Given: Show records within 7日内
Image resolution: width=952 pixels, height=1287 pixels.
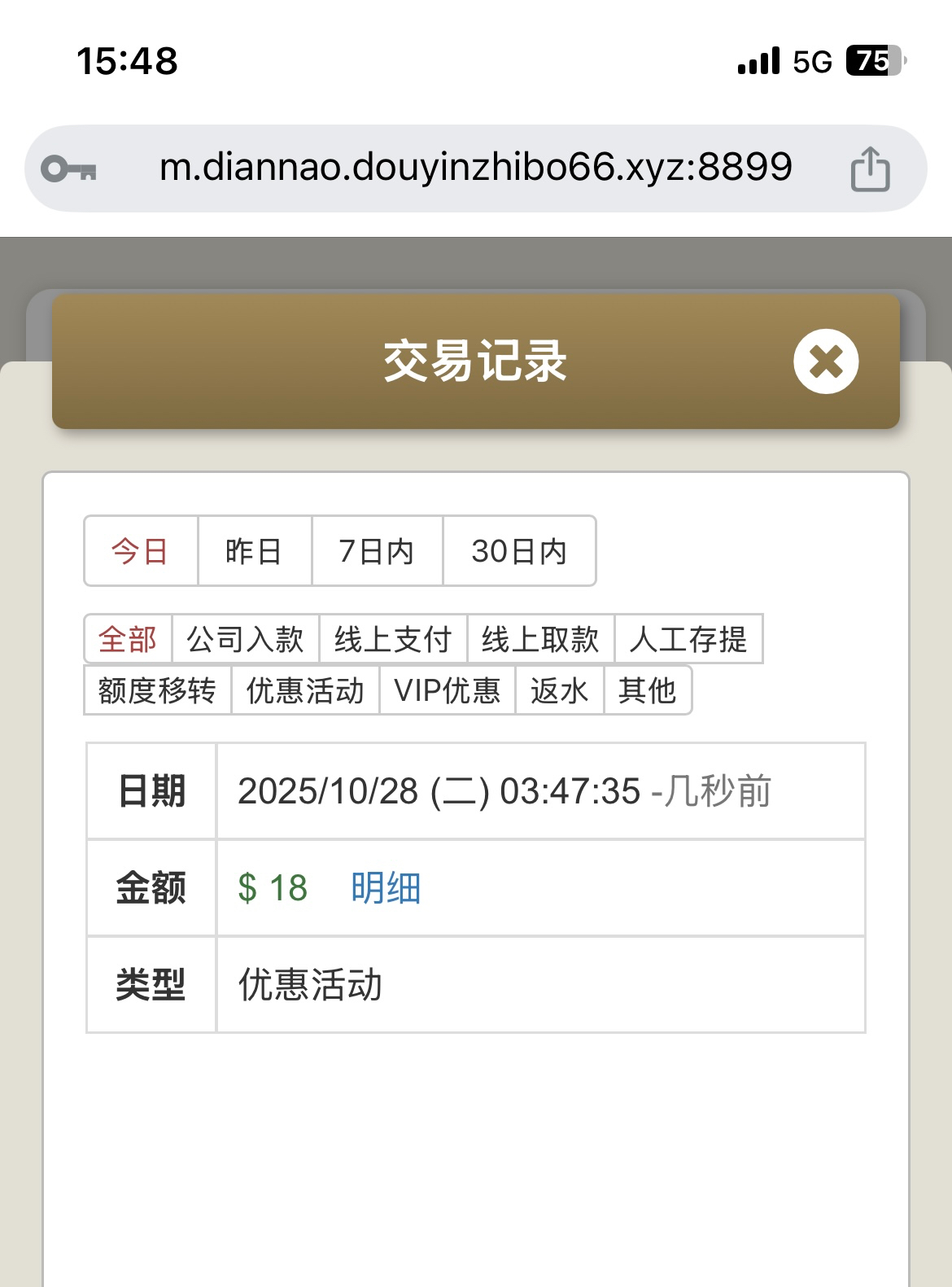Looking at the screenshot, I should click(x=377, y=551).
